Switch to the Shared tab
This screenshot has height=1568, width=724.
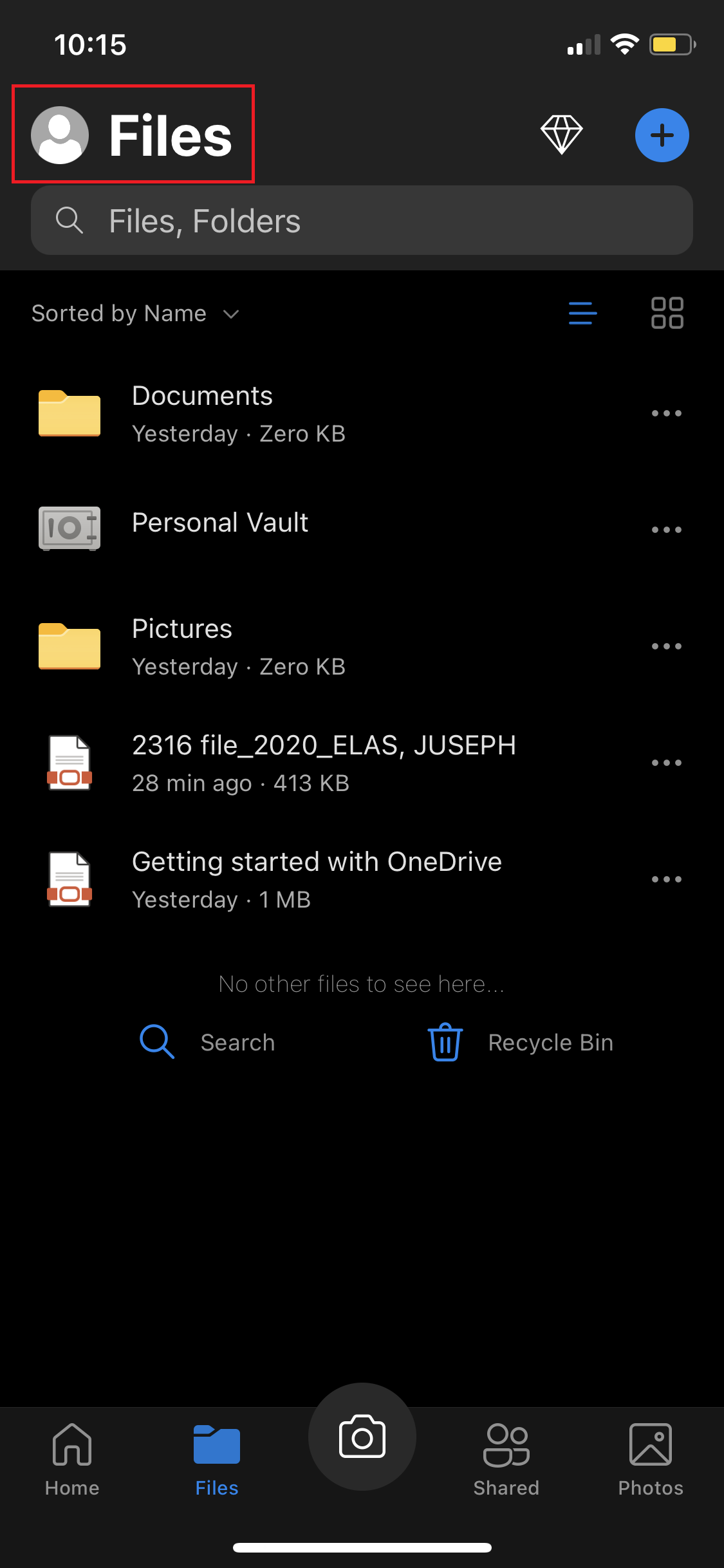[x=506, y=1460]
